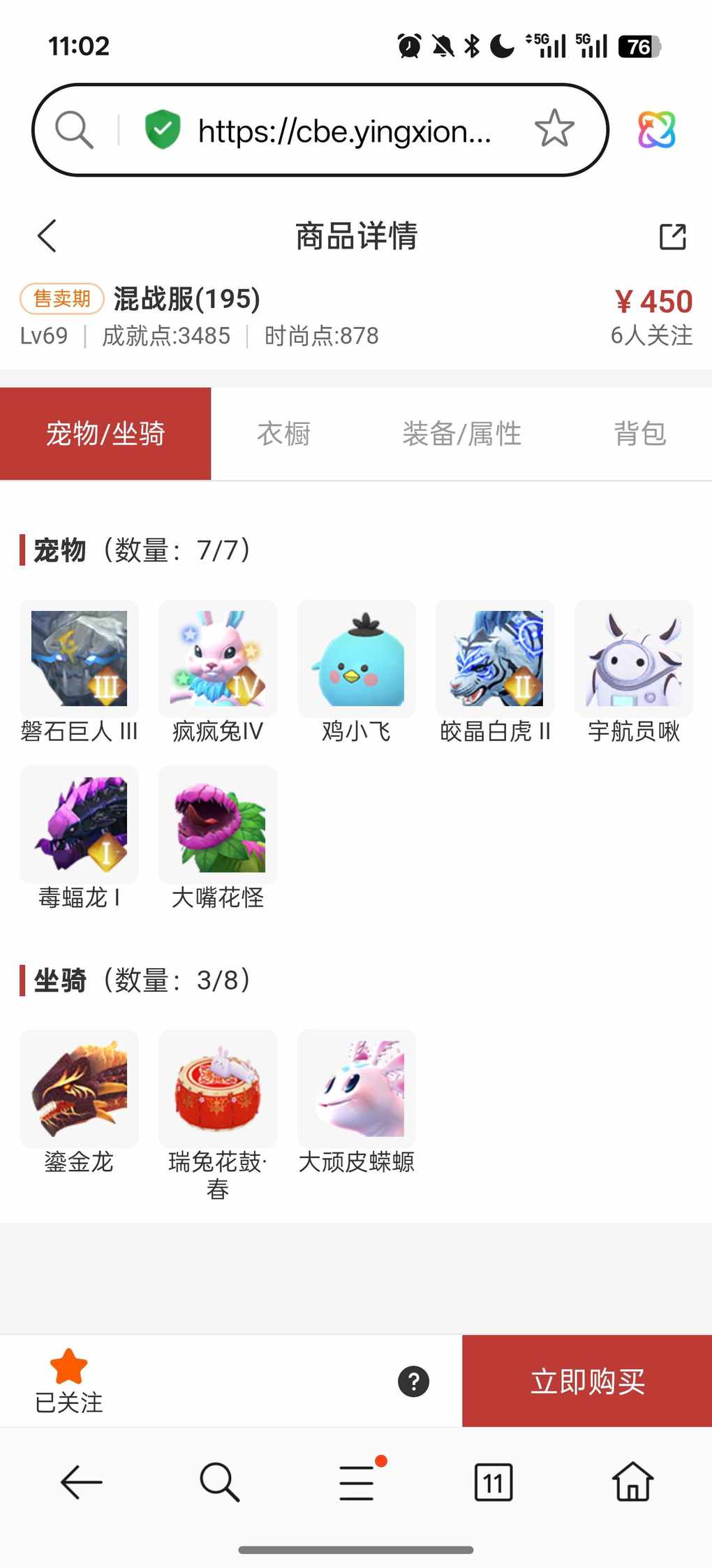This screenshot has width=712, height=1568.
Task: Switch to the 装备/属性 tab
Action: click(x=461, y=434)
